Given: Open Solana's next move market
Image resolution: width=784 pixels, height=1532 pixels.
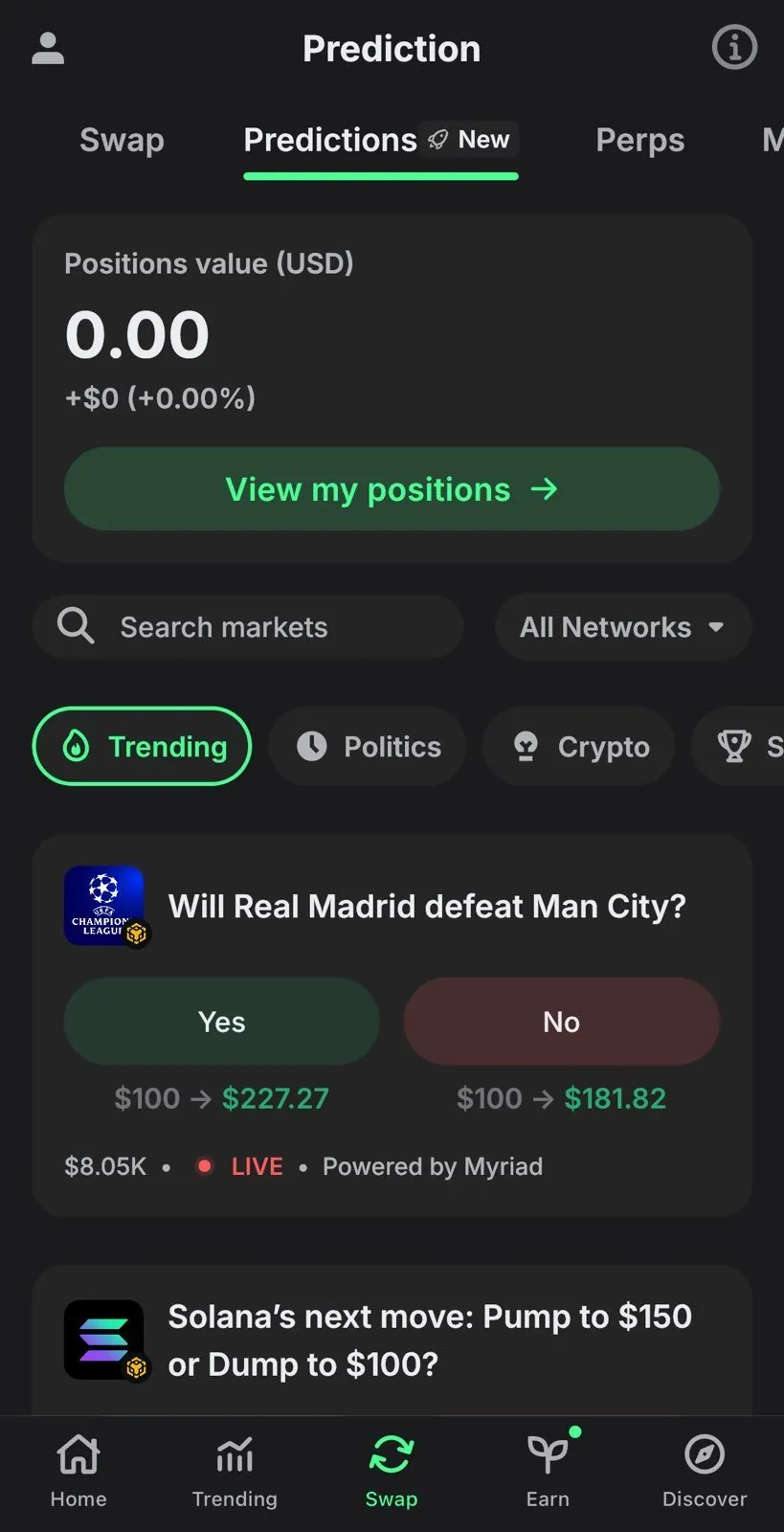Looking at the screenshot, I should [x=429, y=1340].
